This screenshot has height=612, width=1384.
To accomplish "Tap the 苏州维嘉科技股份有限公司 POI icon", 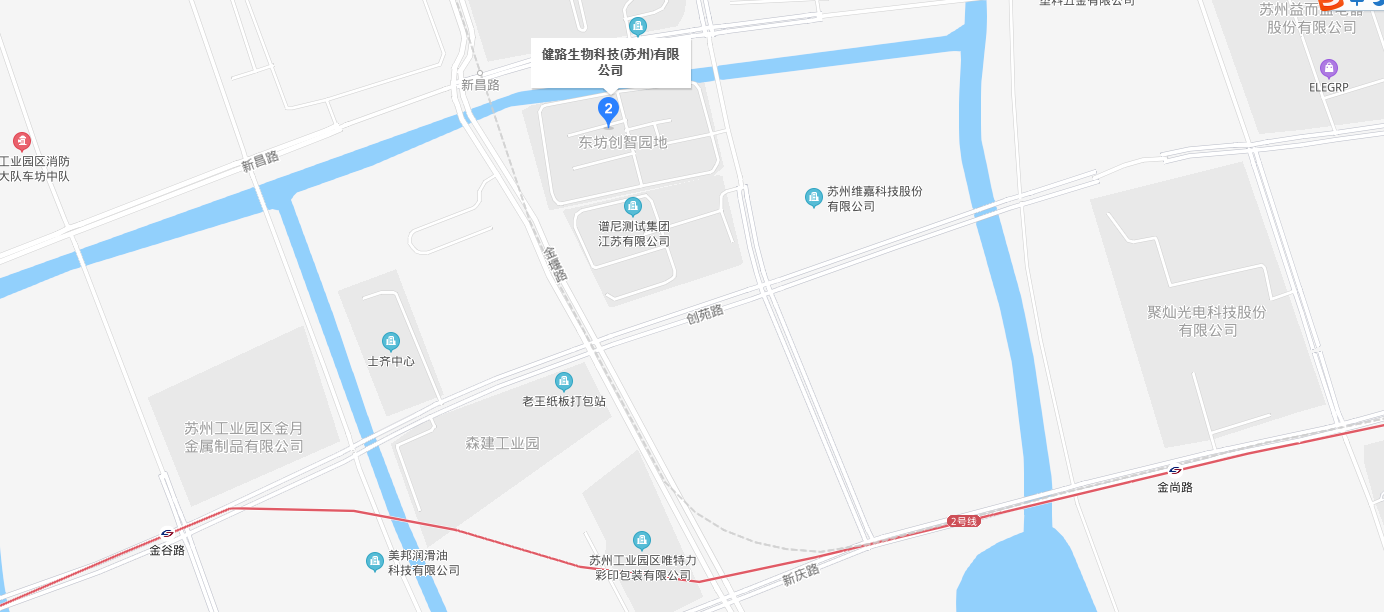I will click(814, 198).
